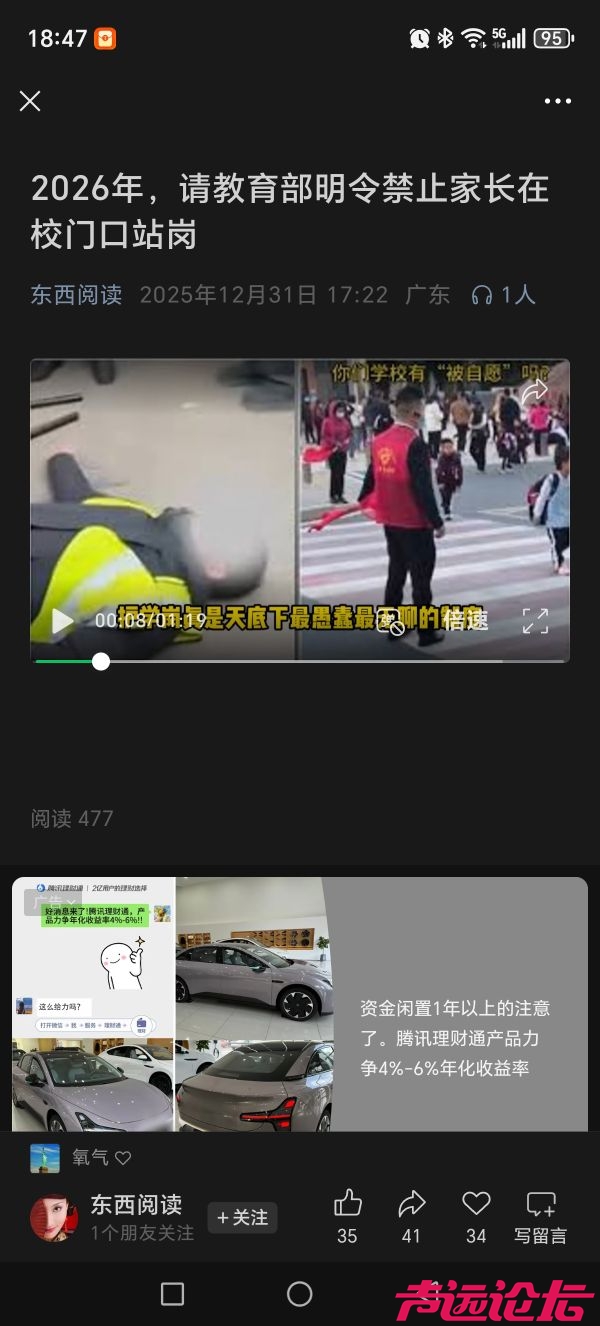600x1326 pixels.
Task: Expand the 广告 ad label dropdown
Action: pyautogui.click(x=52, y=902)
